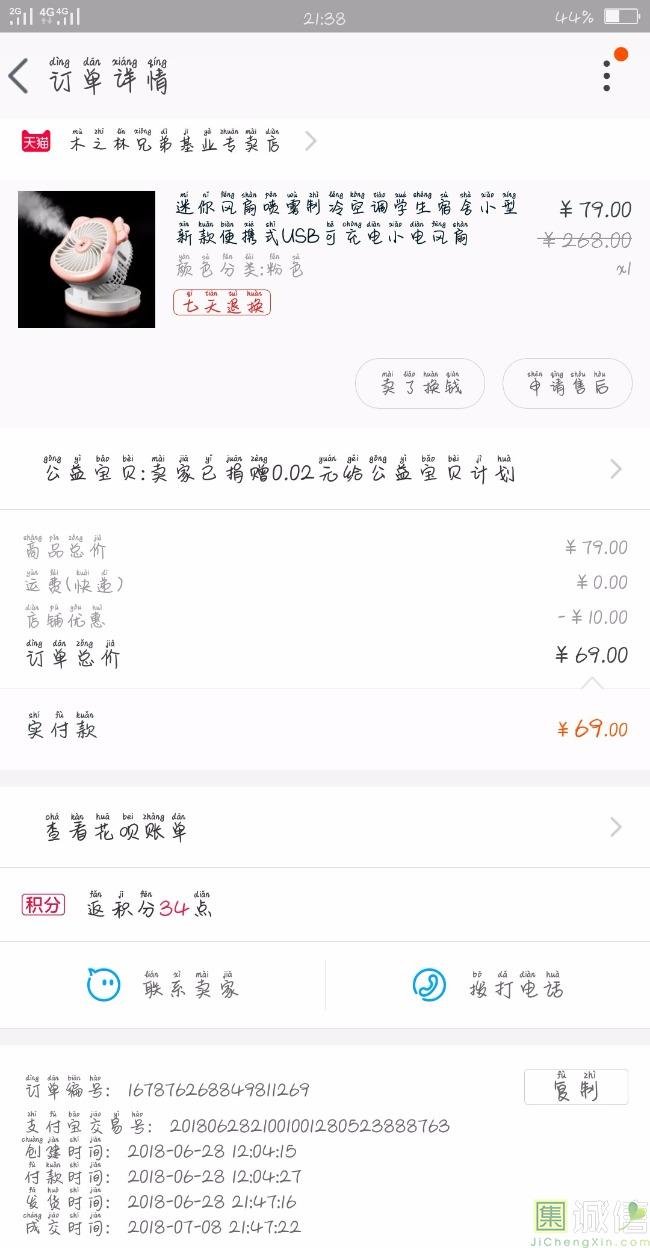This screenshot has height=1248, width=650.
Task: Tap 联系卖家 to contact the seller
Action: tap(163, 986)
